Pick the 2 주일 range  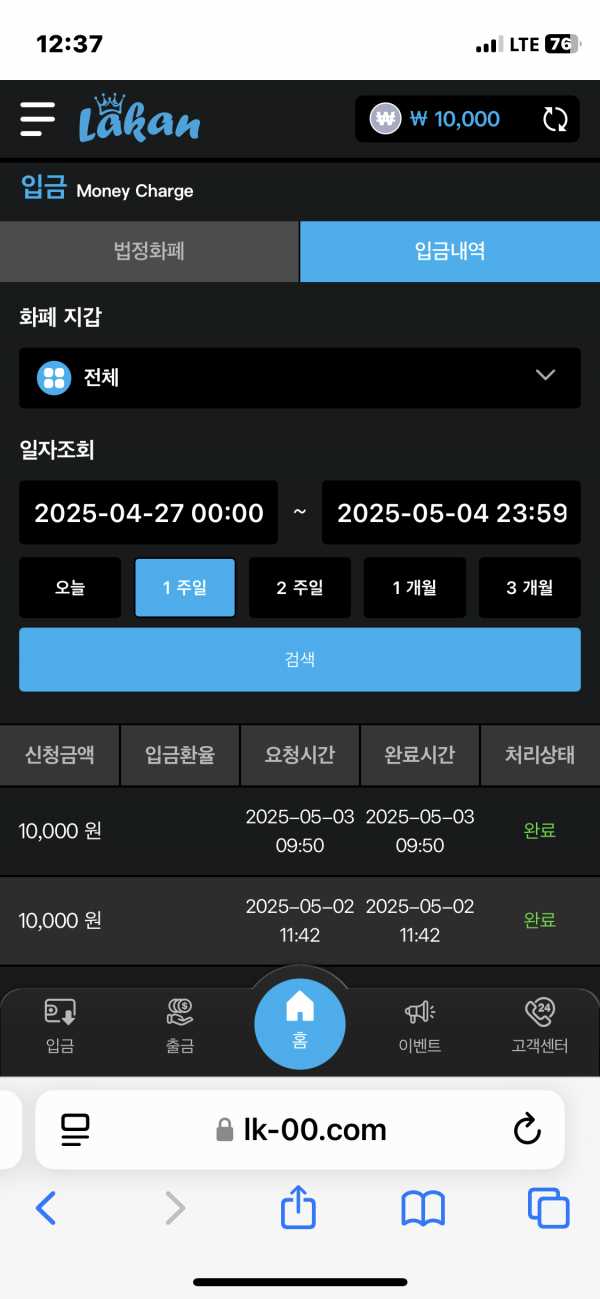pos(300,588)
